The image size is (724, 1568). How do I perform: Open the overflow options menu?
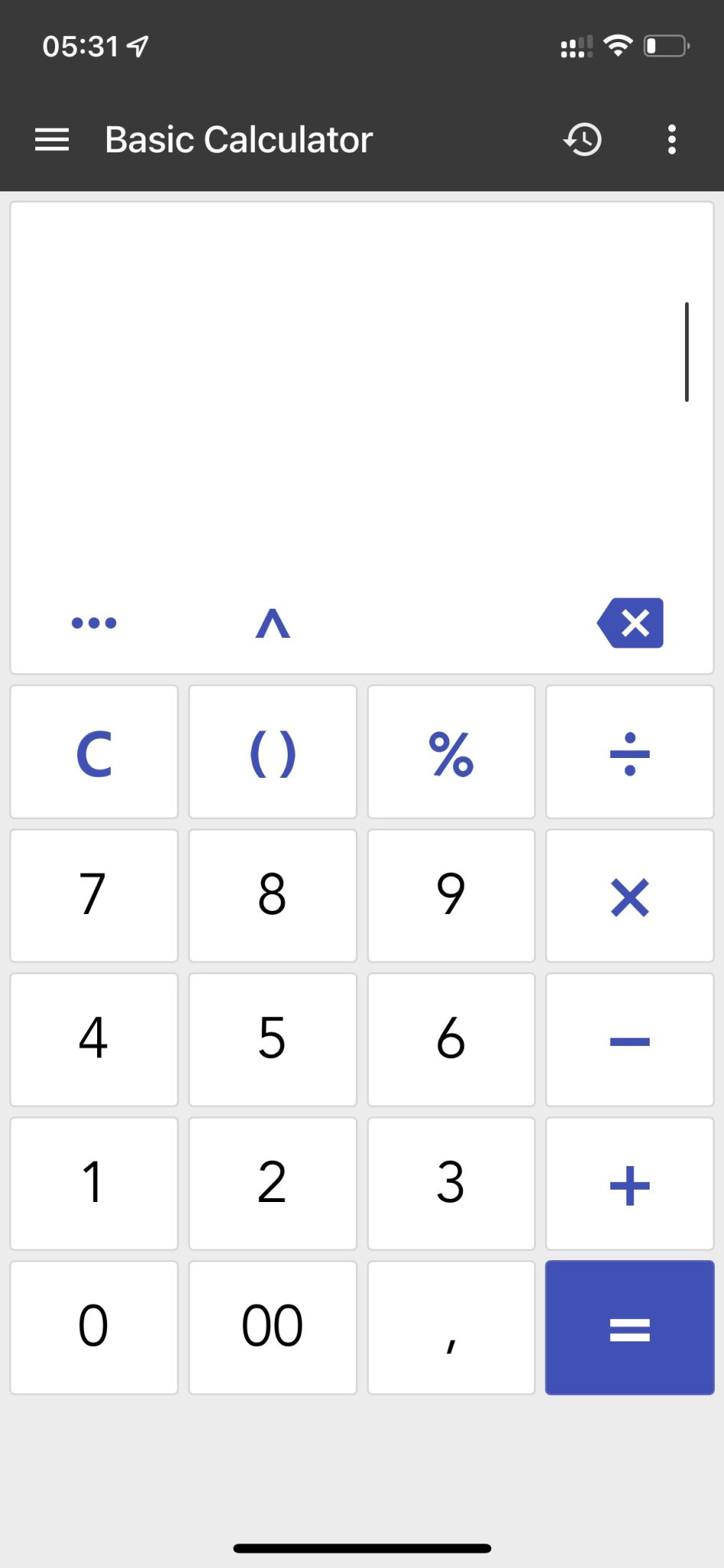coord(672,139)
